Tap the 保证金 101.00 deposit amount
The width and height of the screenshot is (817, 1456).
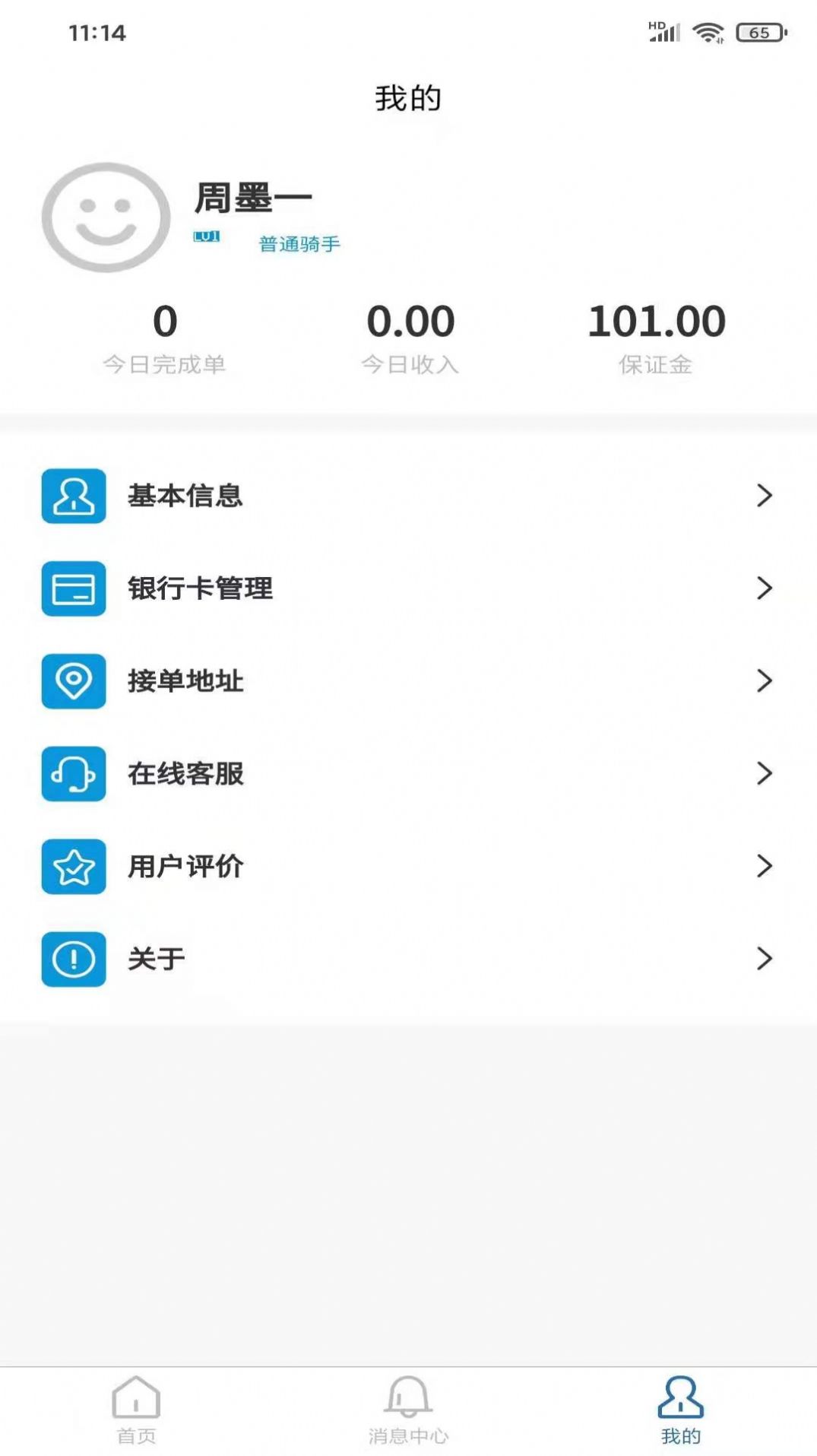[x=655, y=320]
